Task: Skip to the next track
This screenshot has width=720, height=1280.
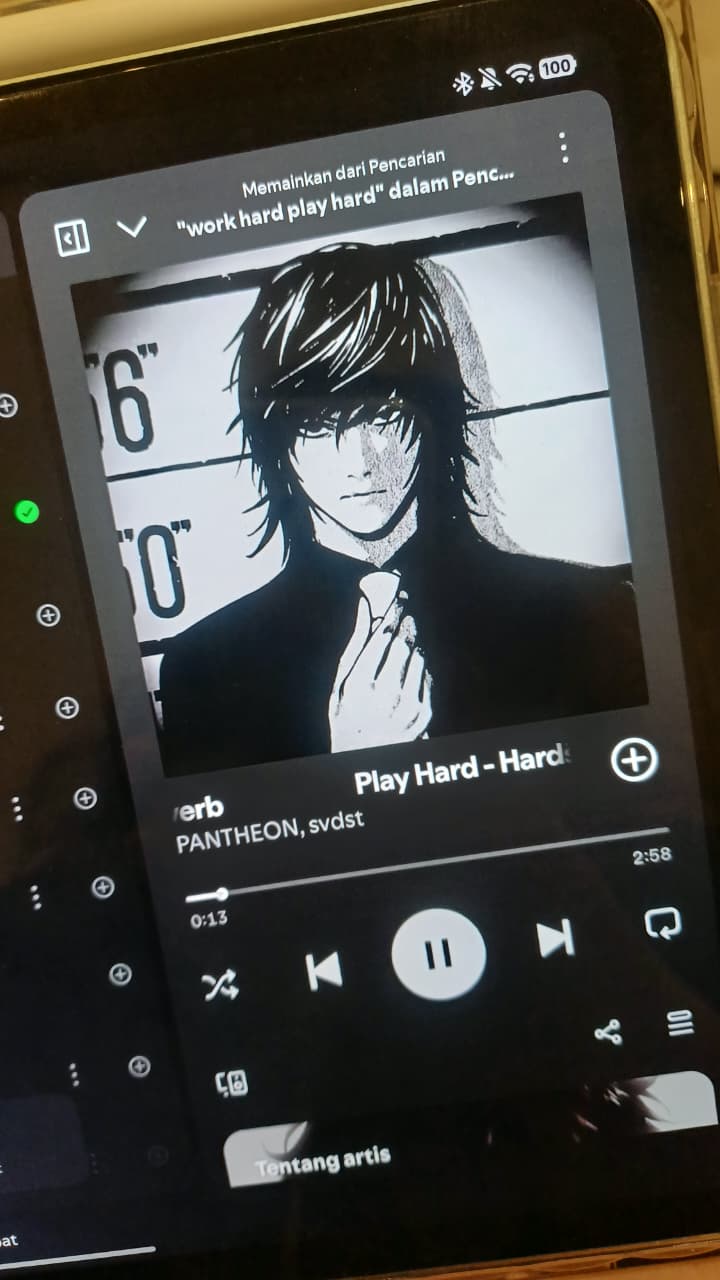Action: pos(556,939)
